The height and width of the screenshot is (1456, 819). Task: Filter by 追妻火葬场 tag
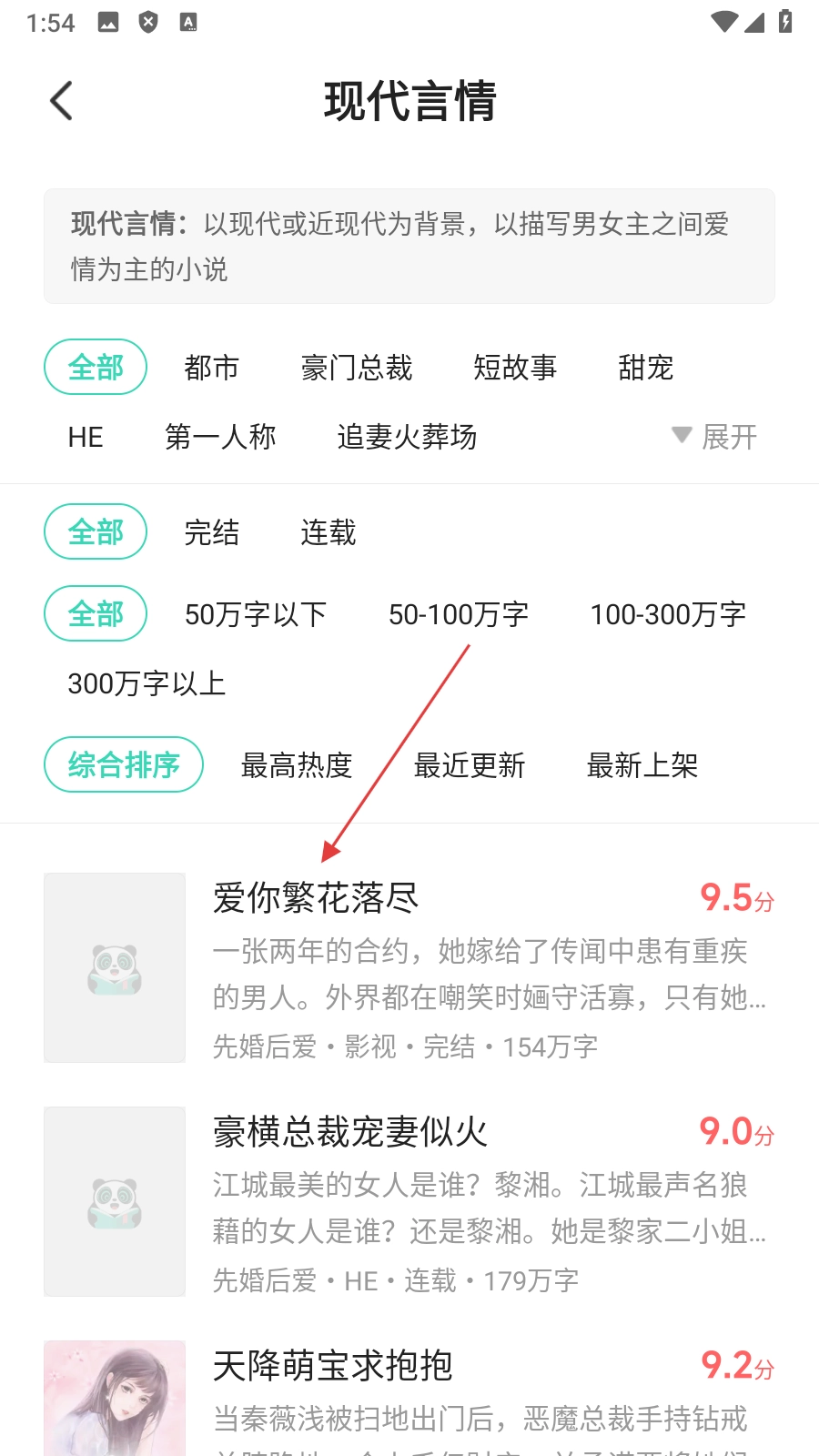407,437
